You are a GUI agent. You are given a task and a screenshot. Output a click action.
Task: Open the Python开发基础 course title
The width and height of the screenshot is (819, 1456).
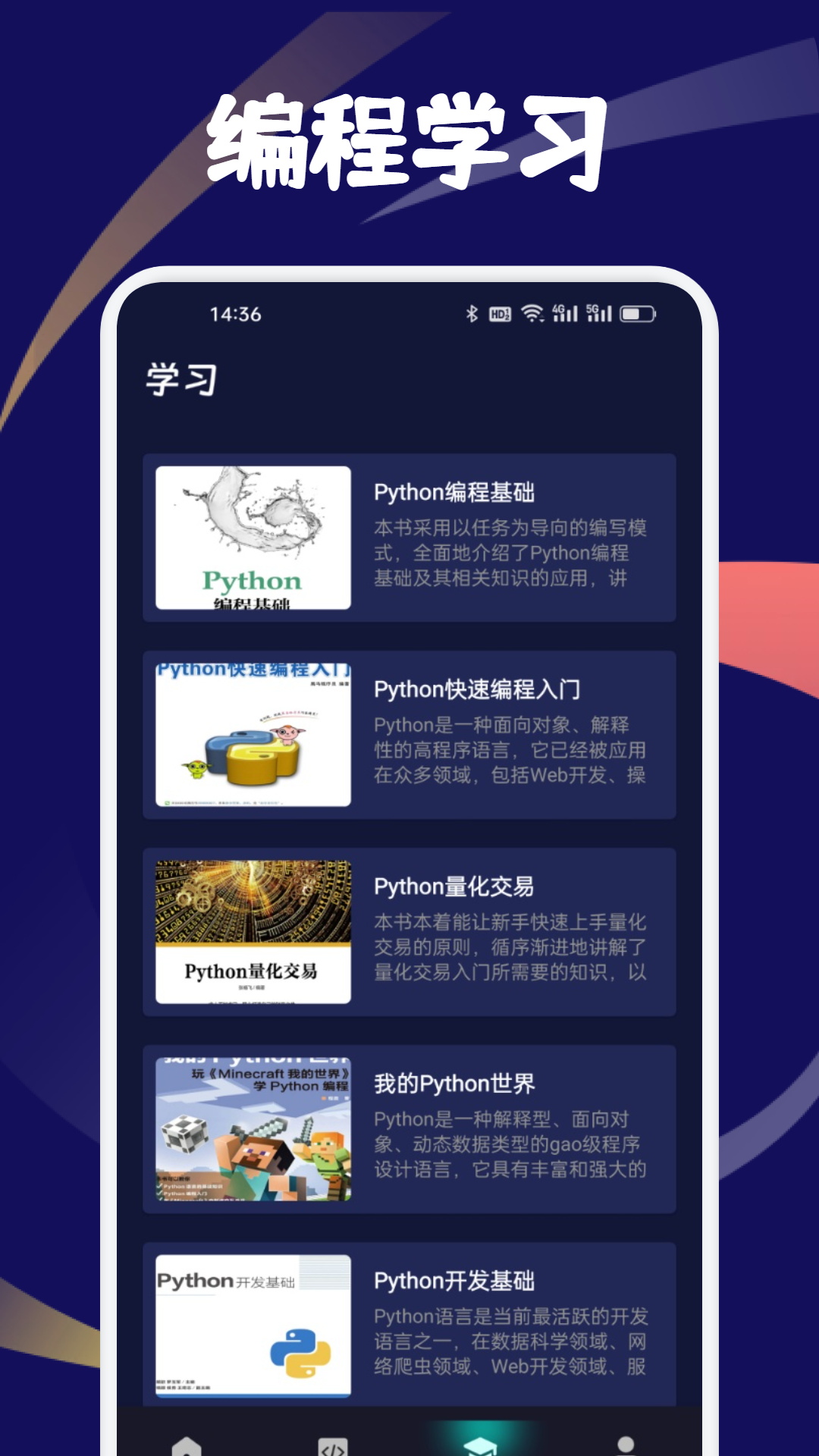453,1282
